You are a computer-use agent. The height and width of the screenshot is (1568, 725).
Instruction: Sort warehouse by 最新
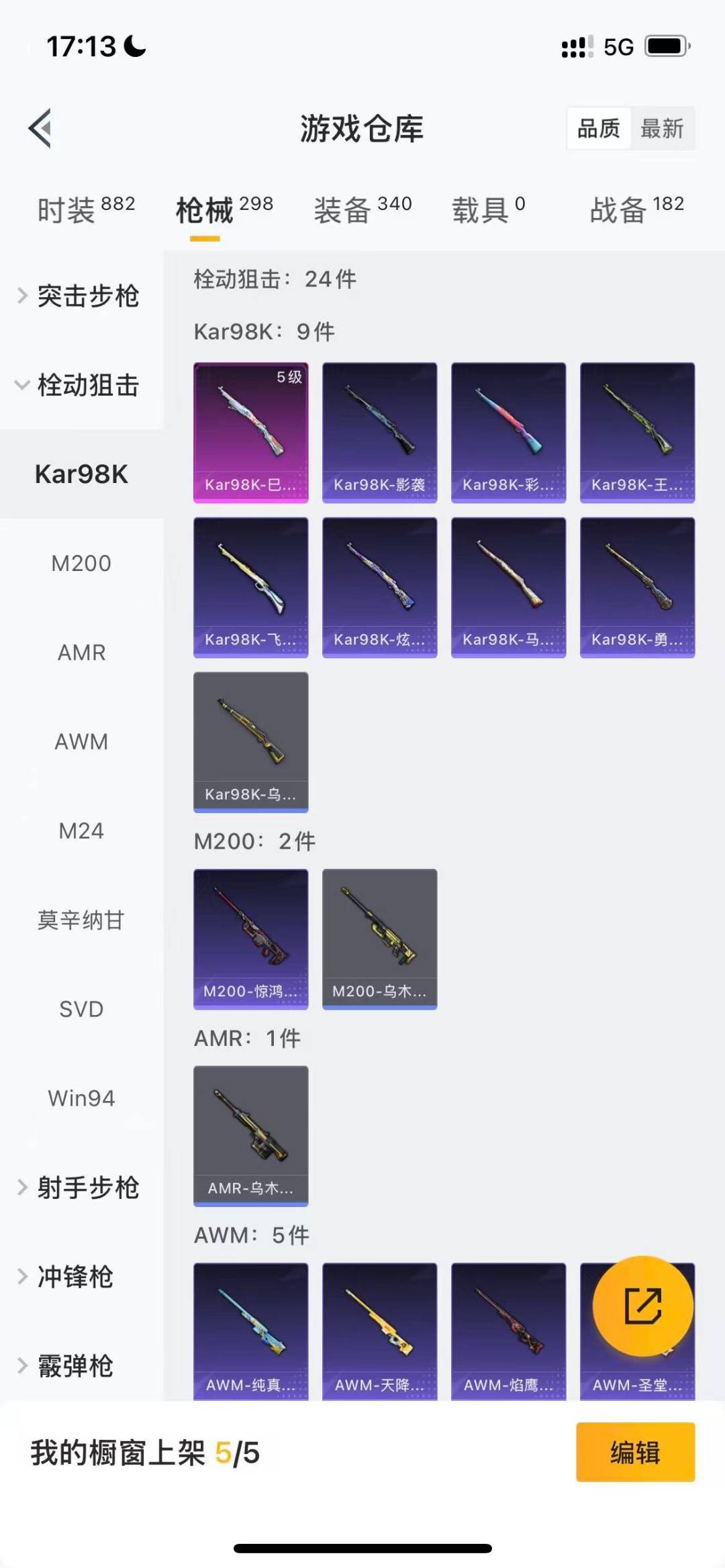(661, 128)
